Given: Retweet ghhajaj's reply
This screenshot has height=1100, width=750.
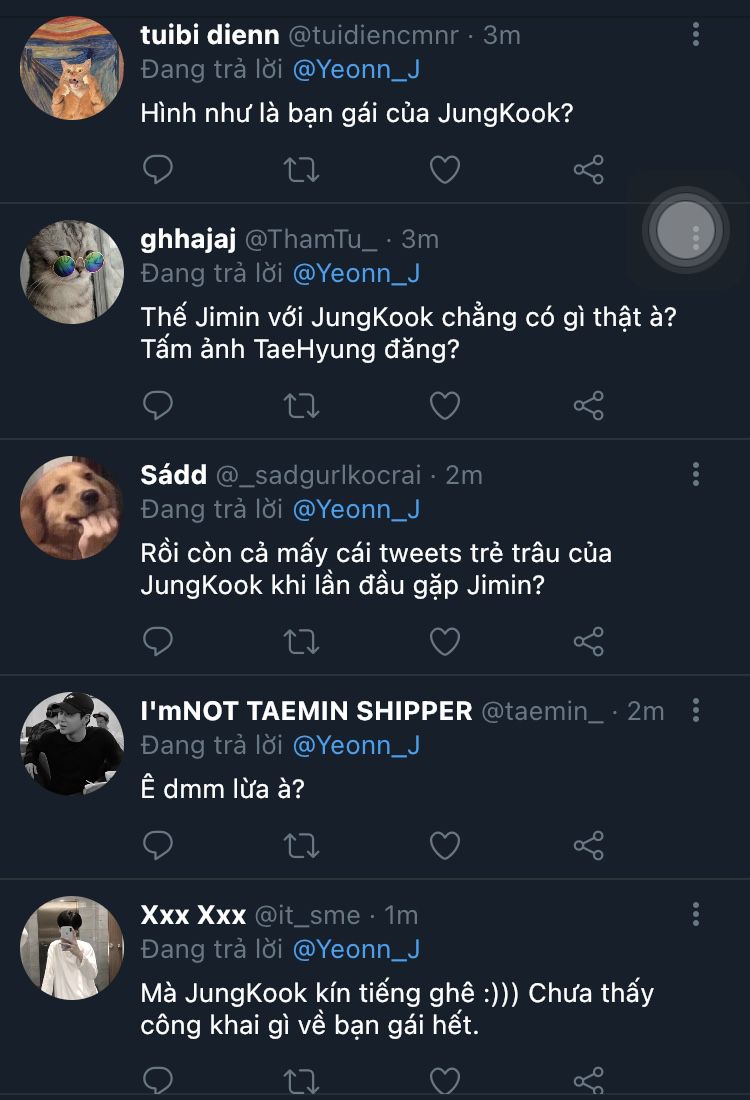Looking at the screenshot, I should [x=301, y=405].
